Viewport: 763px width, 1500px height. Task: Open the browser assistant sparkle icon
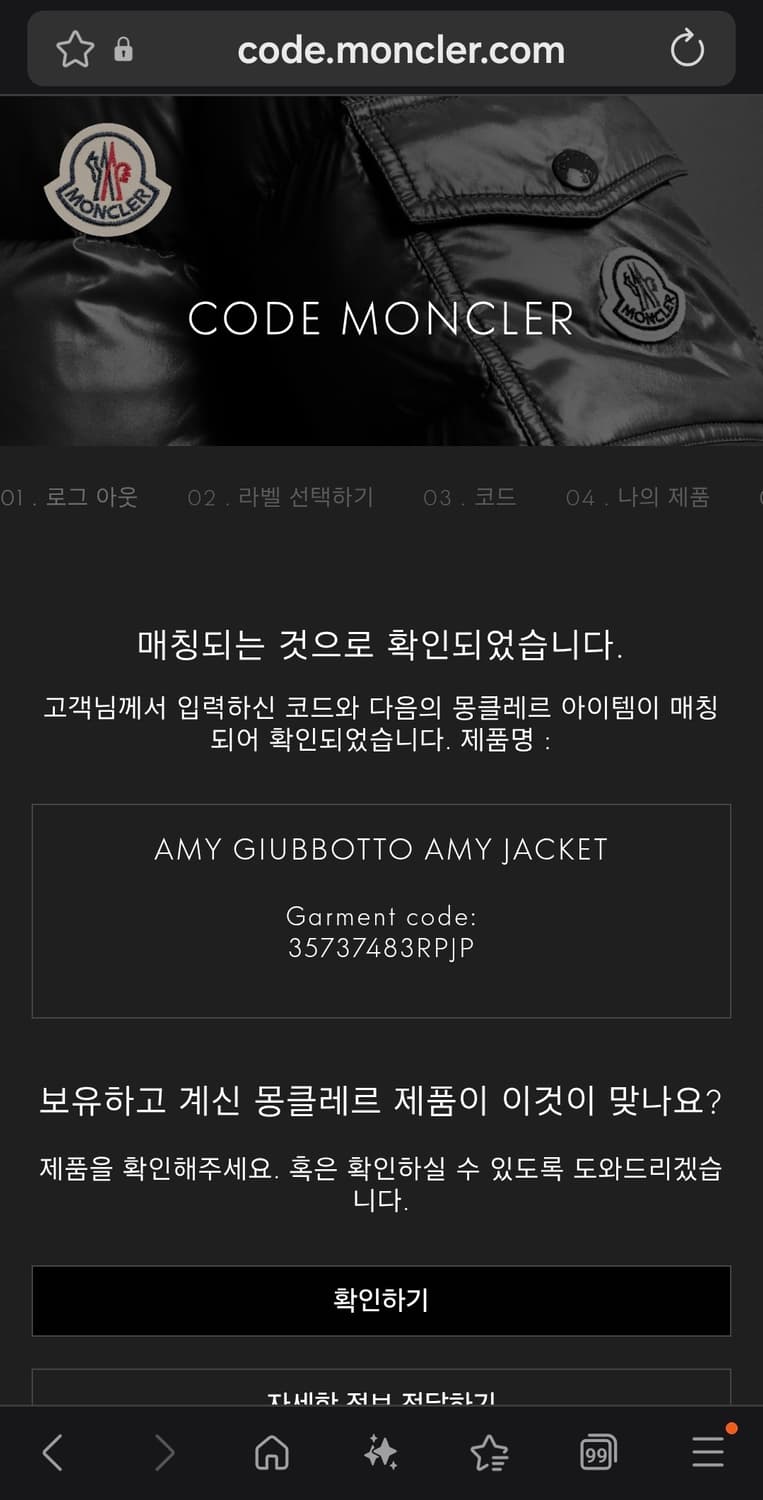coord(381,1453)
